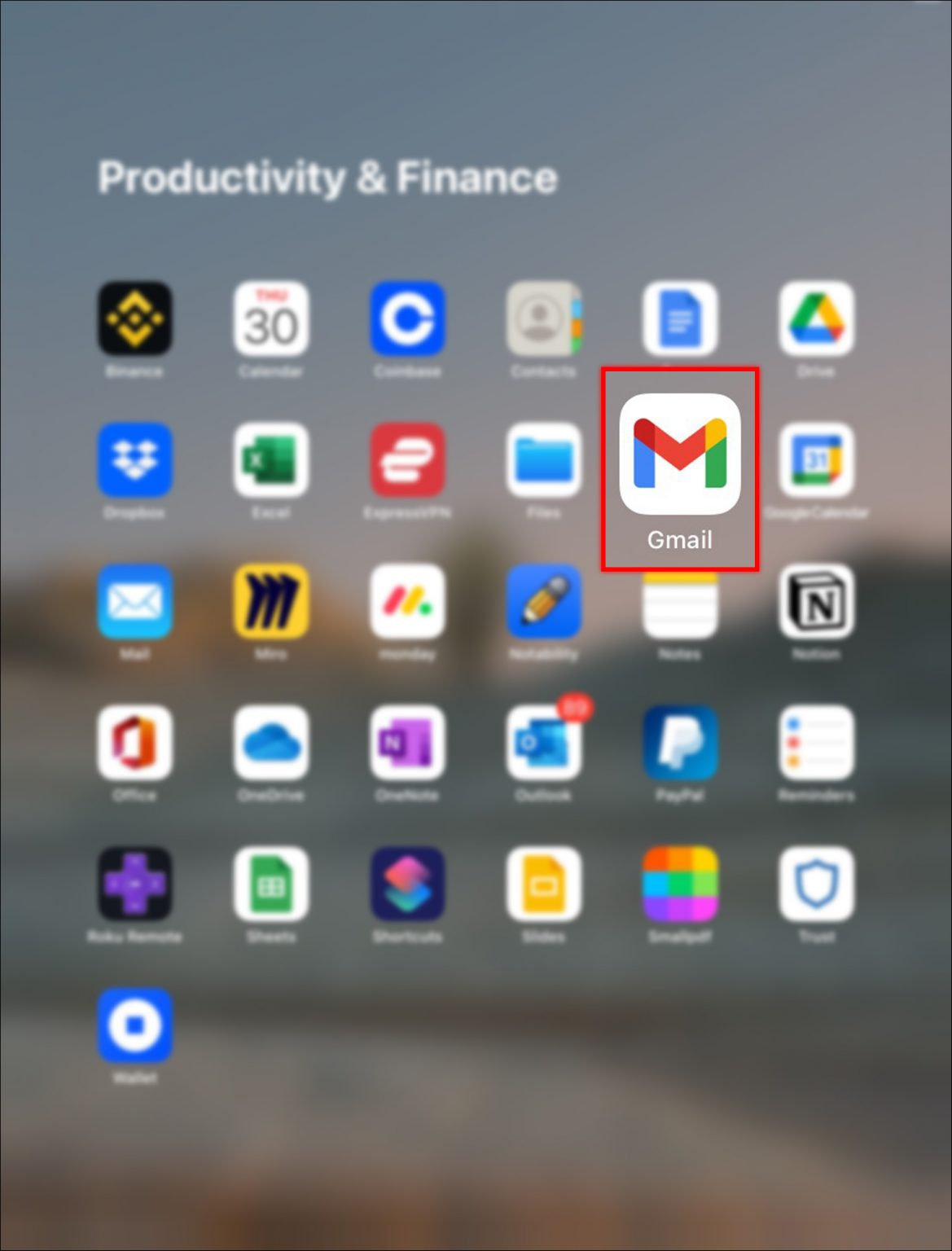
Task: Launch the OneDrive app
Action: 271,742
